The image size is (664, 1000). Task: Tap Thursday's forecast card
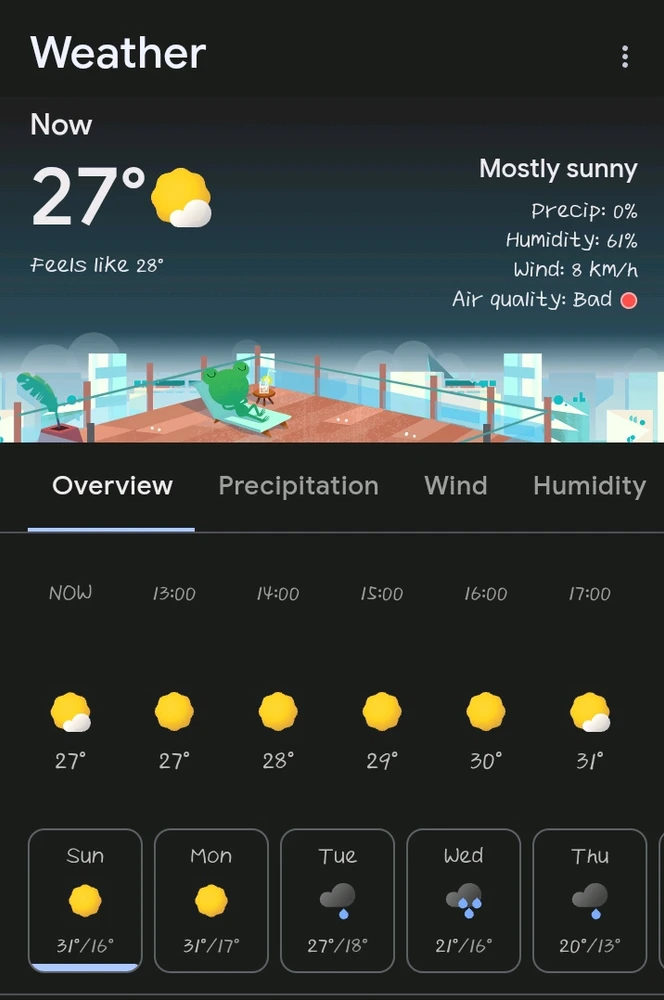tap(589, 900)
